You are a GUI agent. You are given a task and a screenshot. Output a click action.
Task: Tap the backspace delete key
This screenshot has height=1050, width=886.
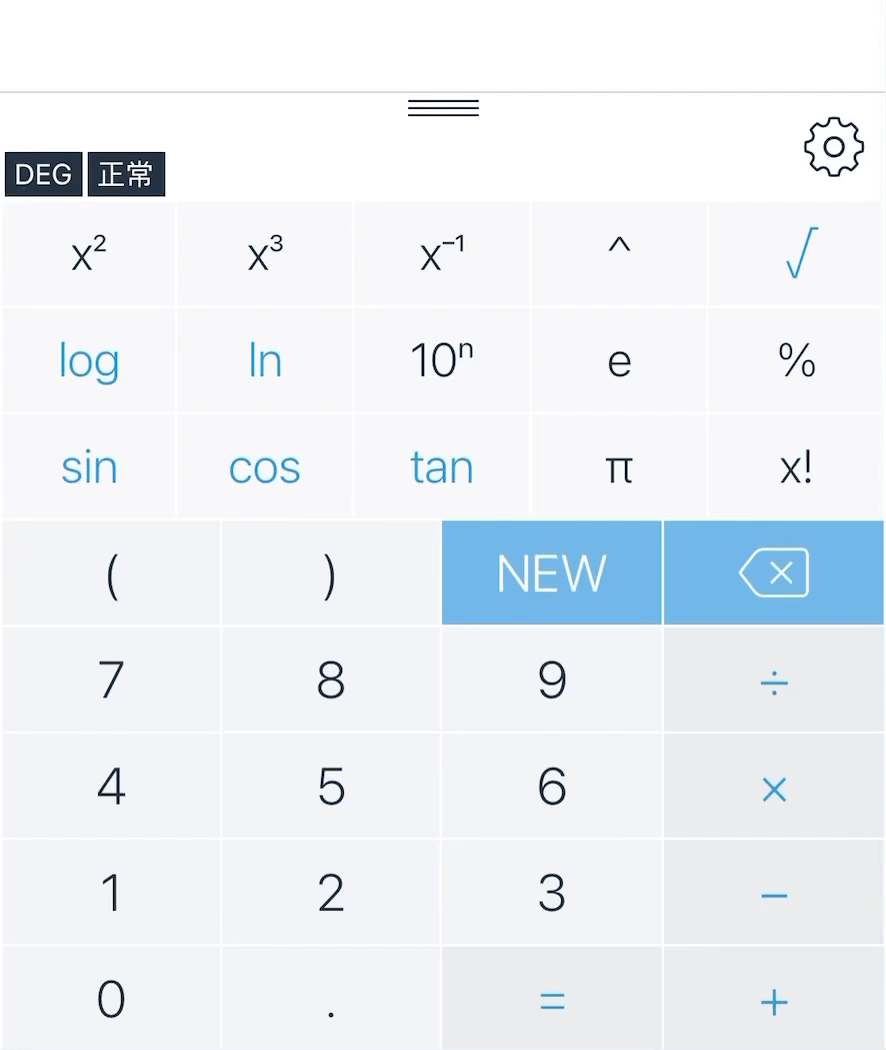coord(773,573)
